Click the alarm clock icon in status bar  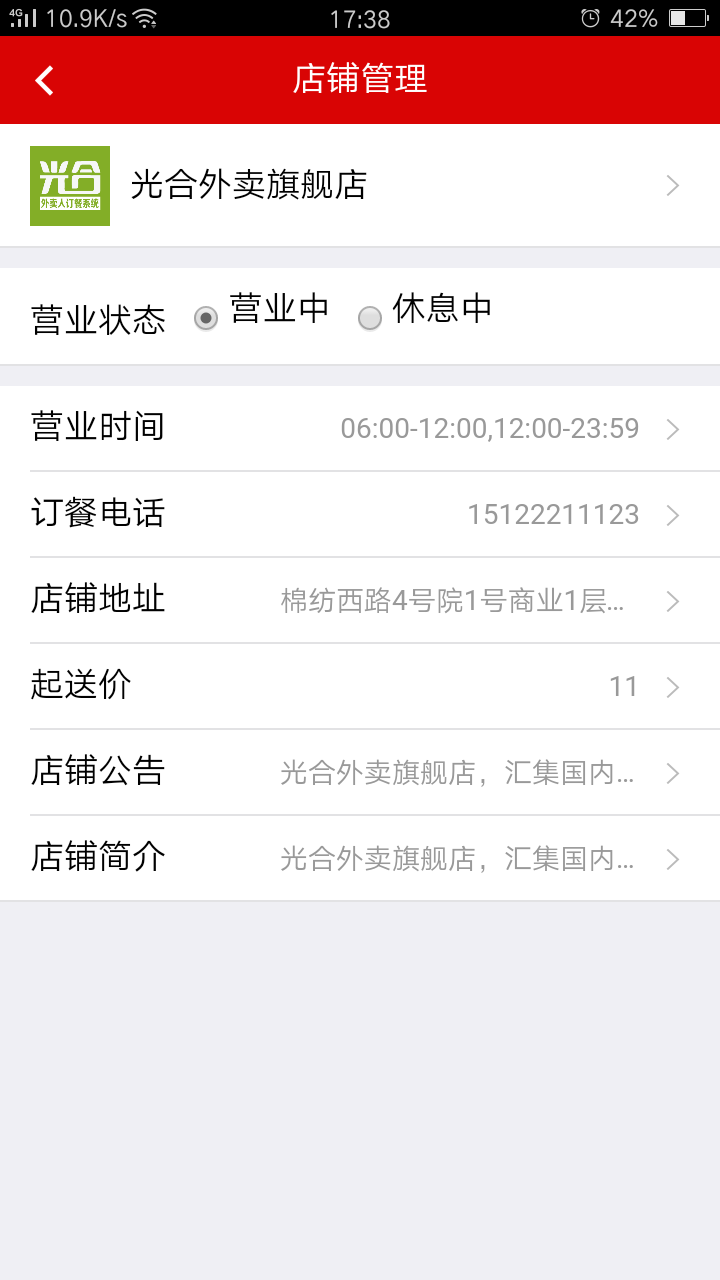[x=588, y=17]
